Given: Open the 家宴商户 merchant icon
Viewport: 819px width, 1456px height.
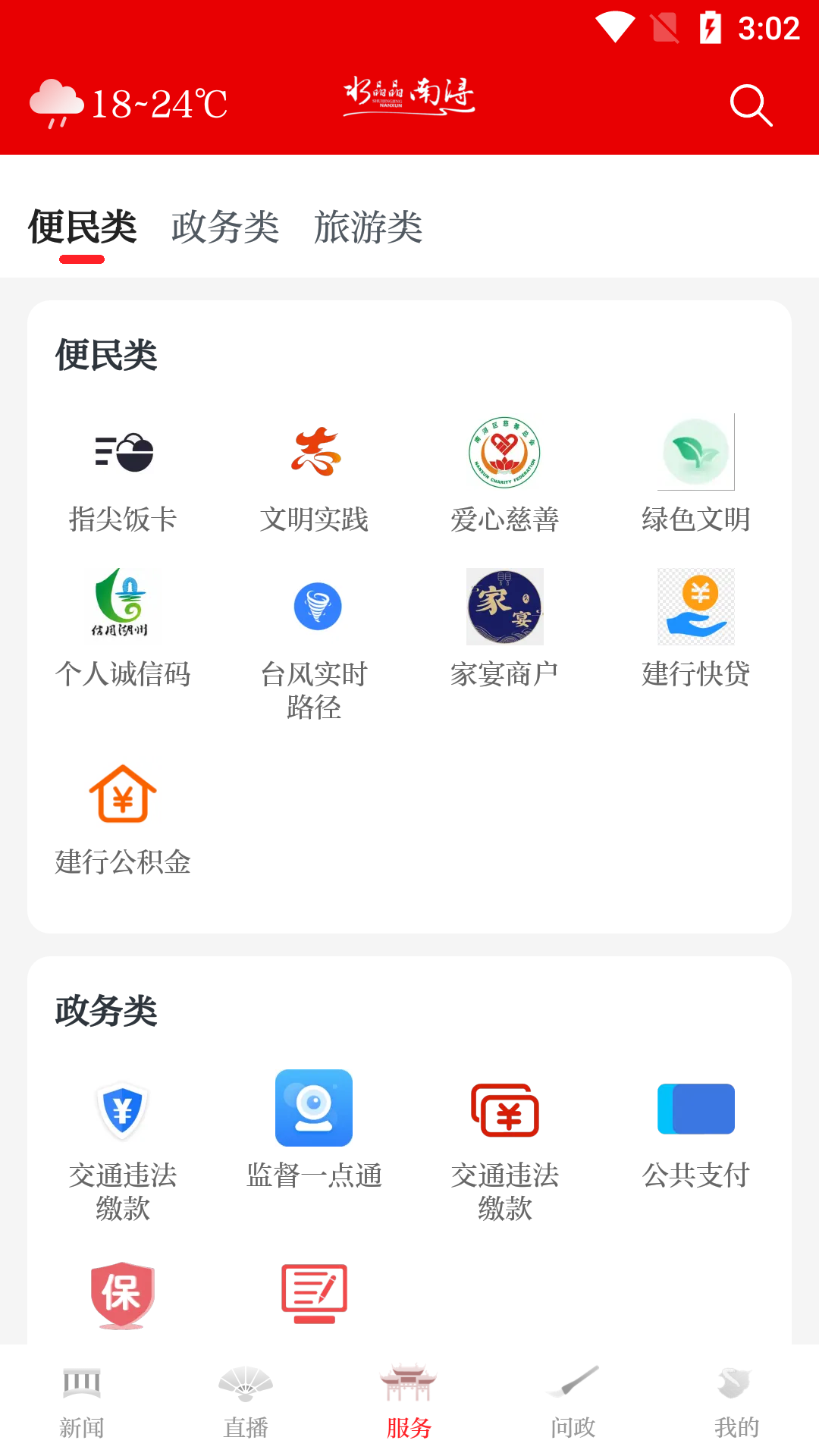Looking at the screenshot, I should coord(504,606).
